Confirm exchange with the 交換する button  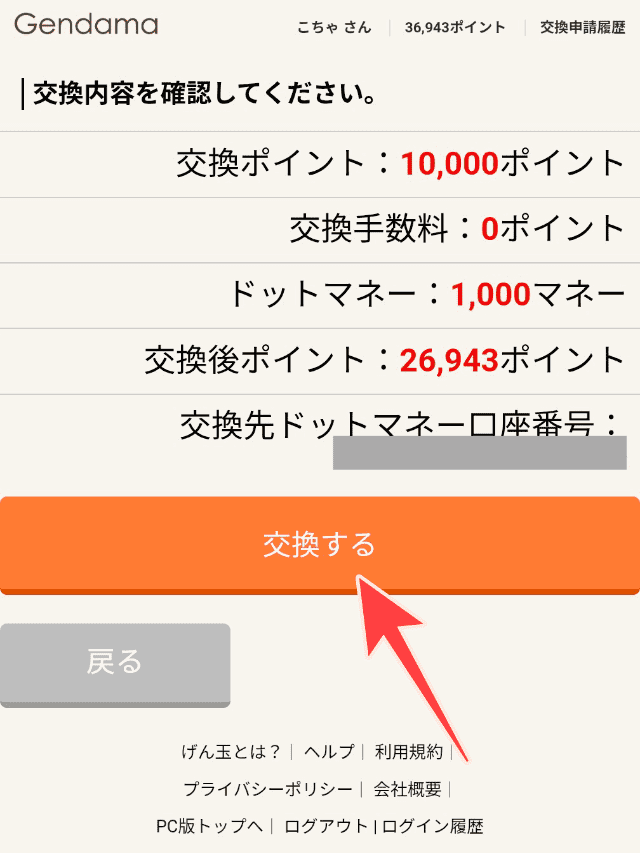[319, 544]
